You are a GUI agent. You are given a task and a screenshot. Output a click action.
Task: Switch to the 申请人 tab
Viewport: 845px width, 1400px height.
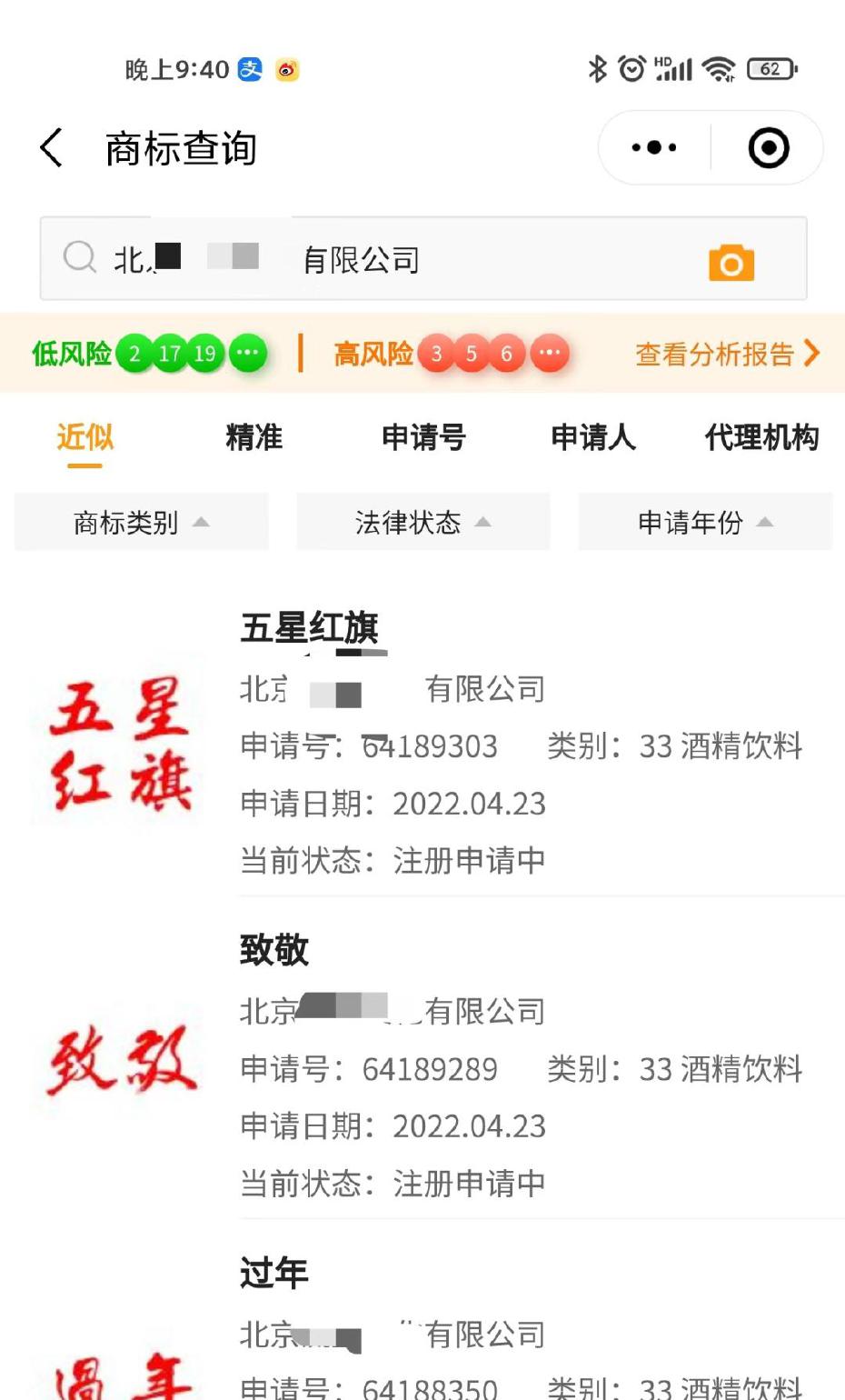592,437
